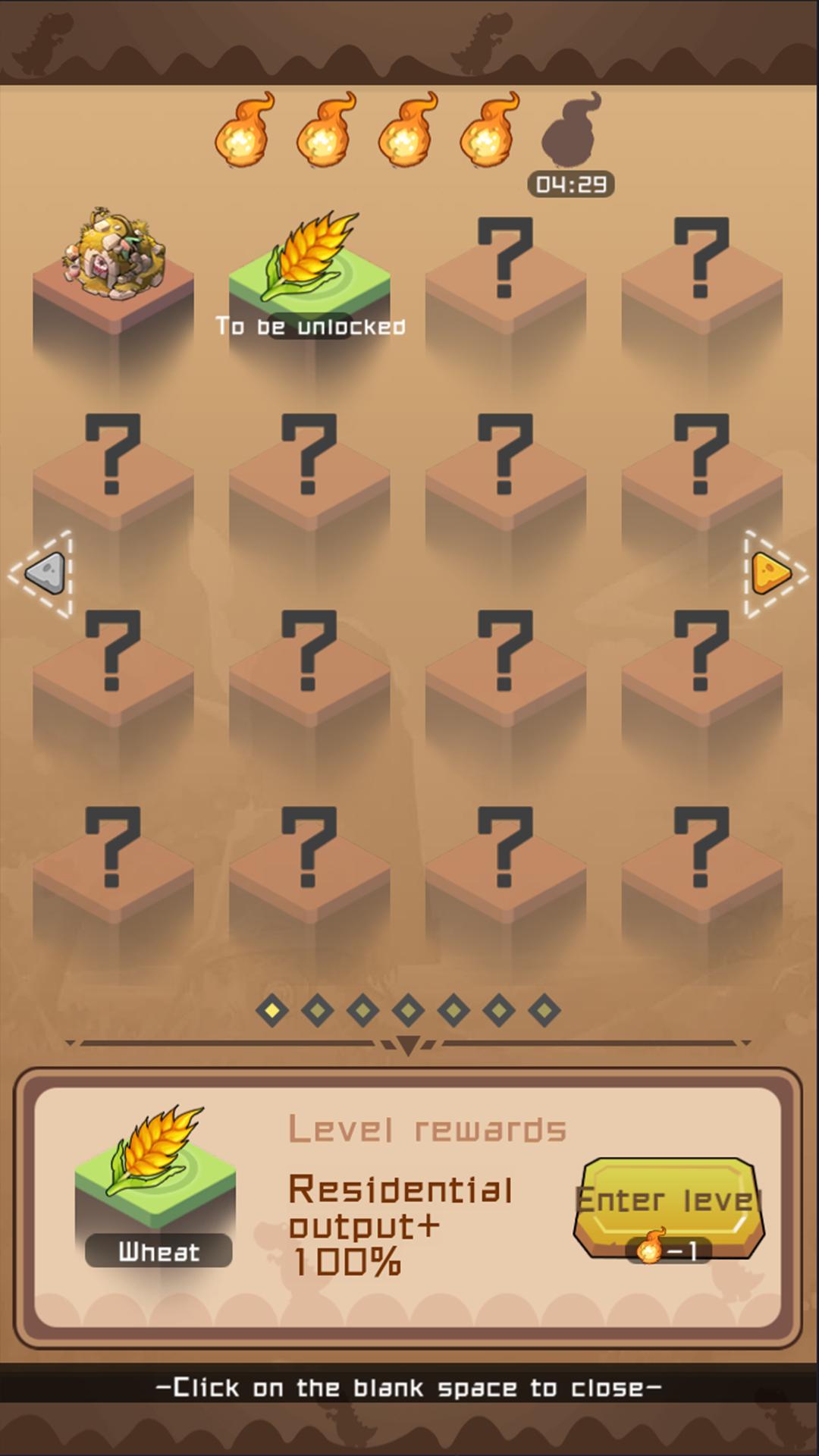The image size is (819, 1456).
Task: Jump to the last page indicator dot
Action: pyautogui.click(x=544, y=1010)
